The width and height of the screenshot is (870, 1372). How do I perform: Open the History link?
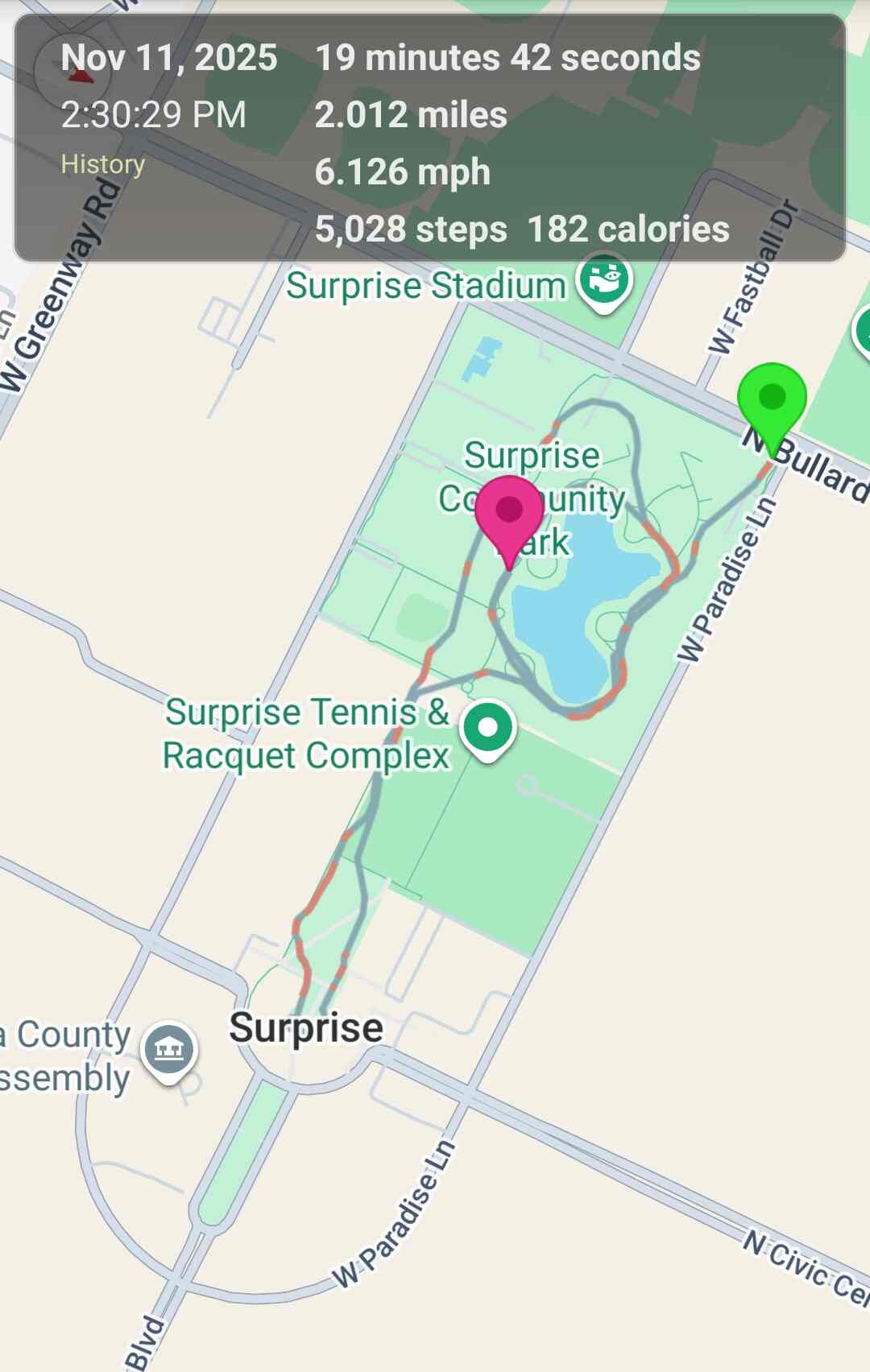pyautogui.click(x=103, y=164)
